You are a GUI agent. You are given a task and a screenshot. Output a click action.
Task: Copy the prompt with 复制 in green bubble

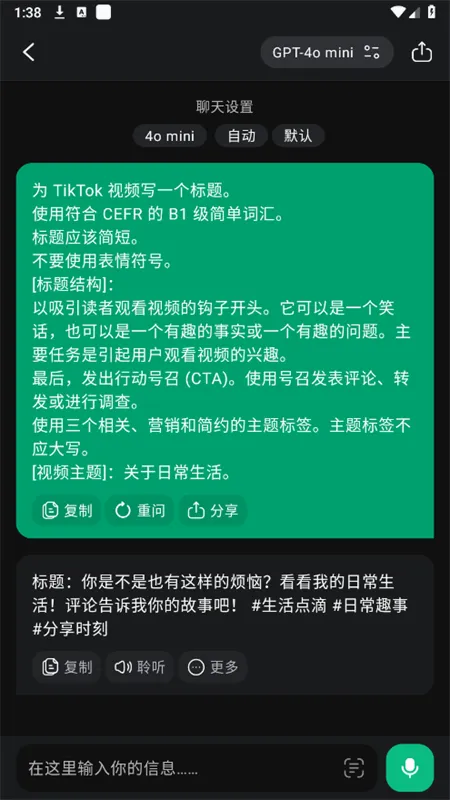click(66, 510)
